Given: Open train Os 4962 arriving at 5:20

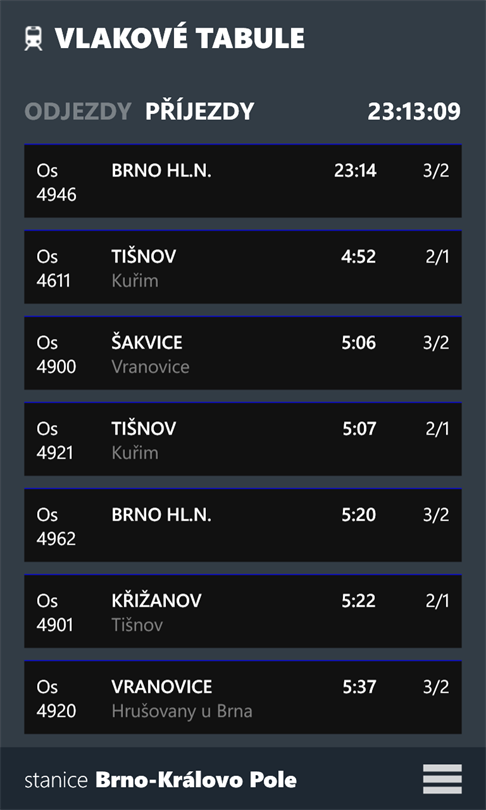Looking at the screenshot, I should pyautogui.click(x=243, y=525).
